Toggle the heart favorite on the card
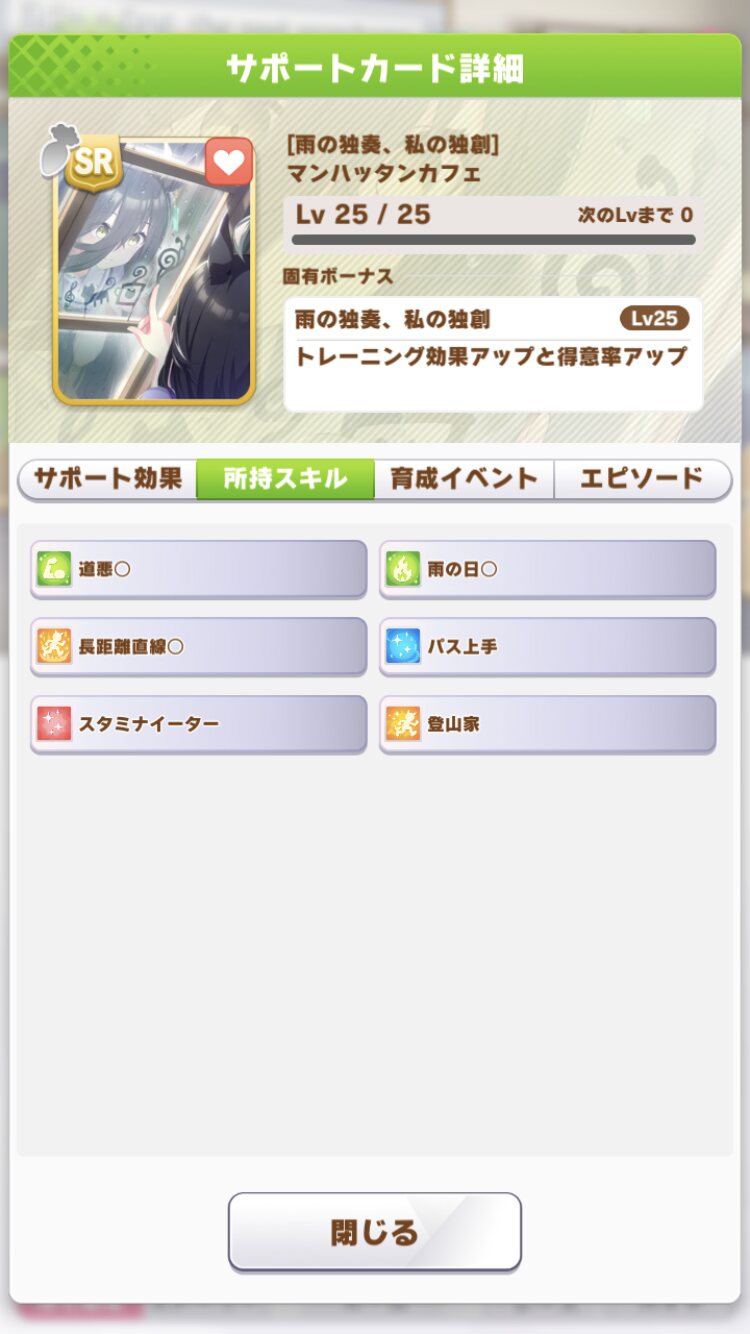 (x=229, y=162)
